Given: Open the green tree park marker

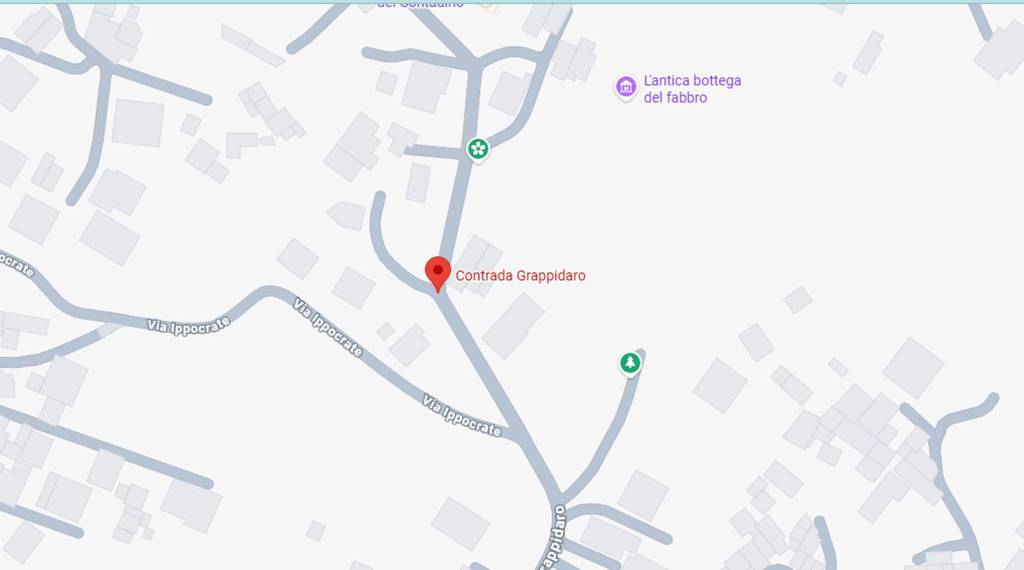Looking at the screenshot, I should coord(629,363).
